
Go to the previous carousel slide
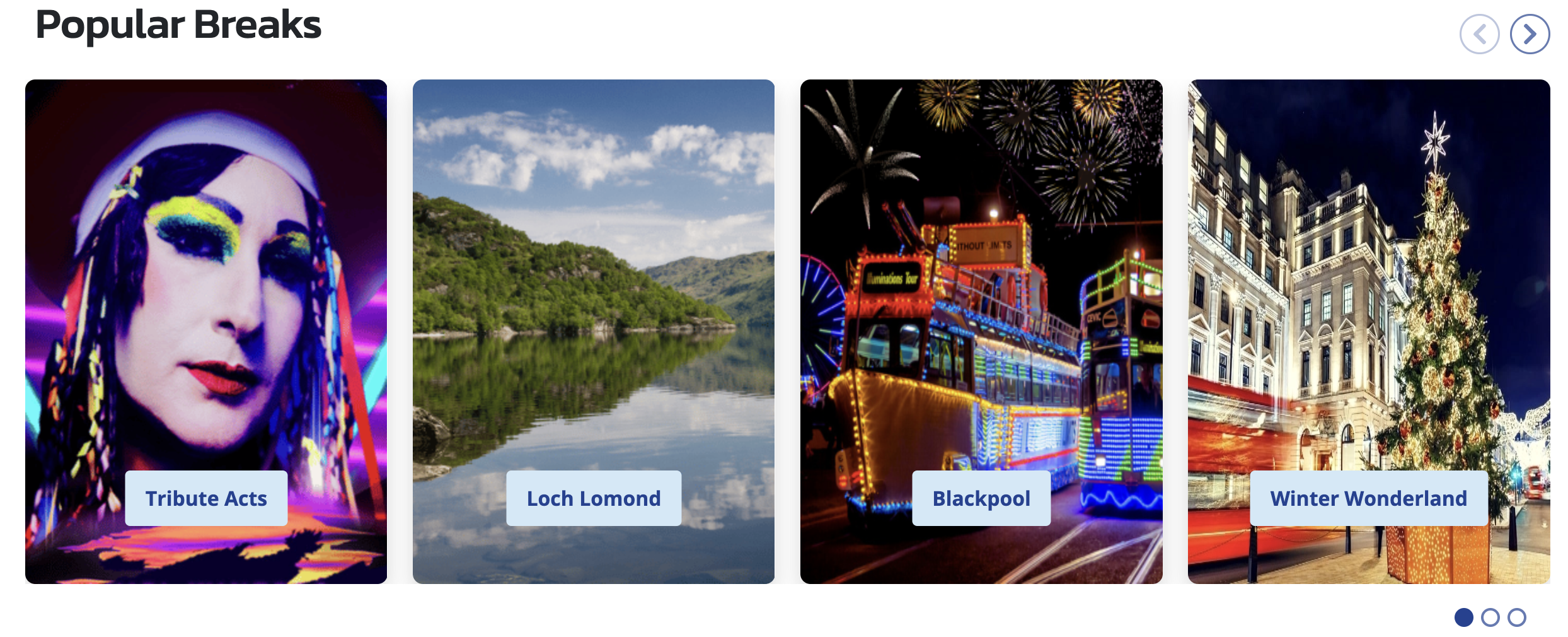point(1479,34)
